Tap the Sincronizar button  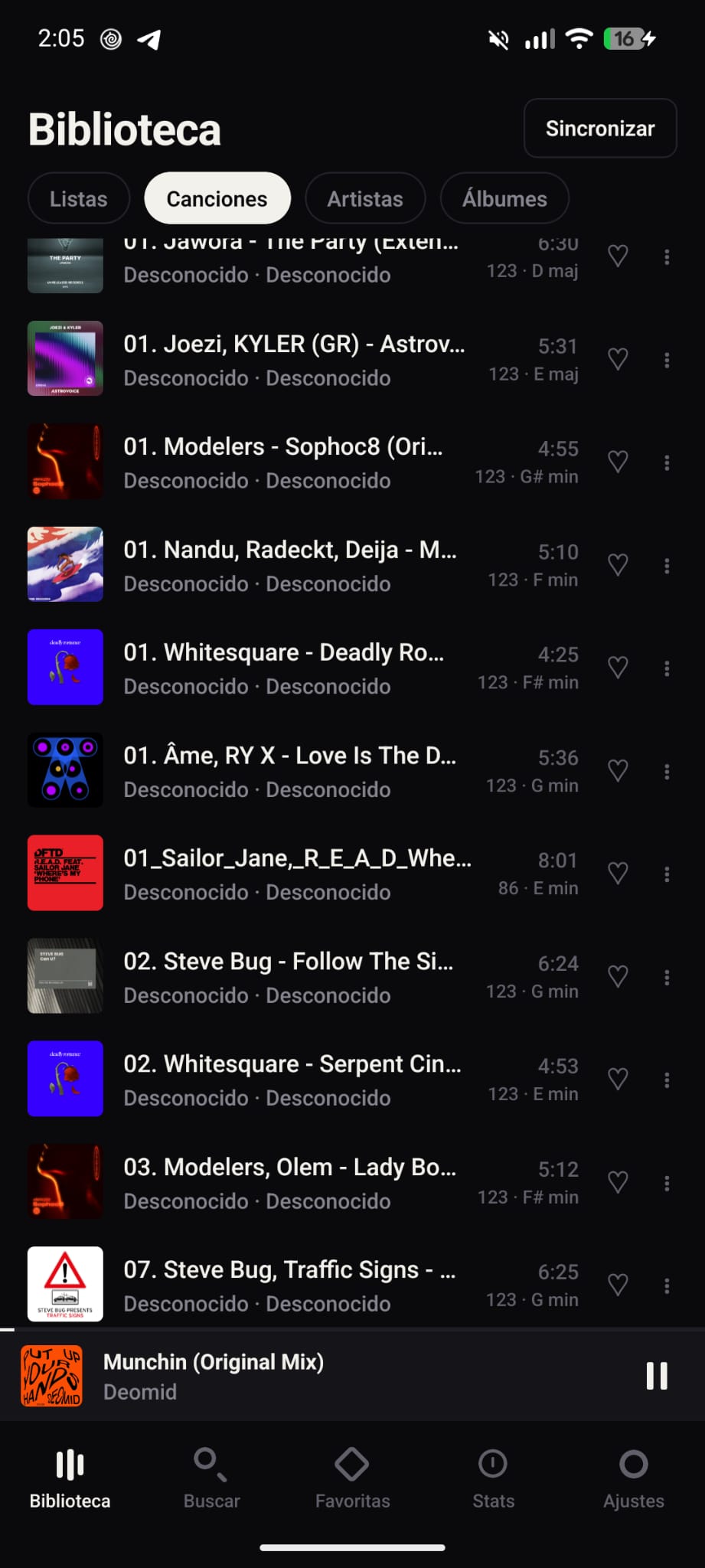[x=600, y=128]
